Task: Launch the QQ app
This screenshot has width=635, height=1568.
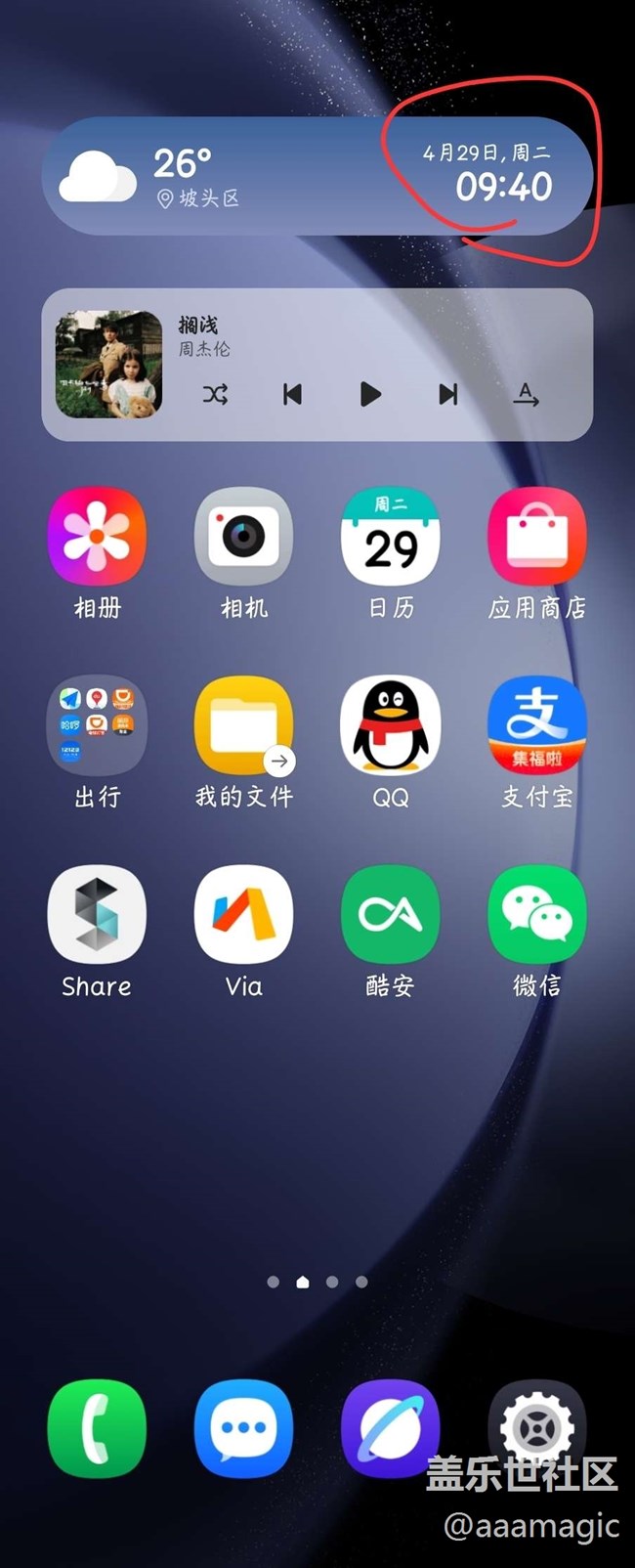Action: click(x=390, y=725)
